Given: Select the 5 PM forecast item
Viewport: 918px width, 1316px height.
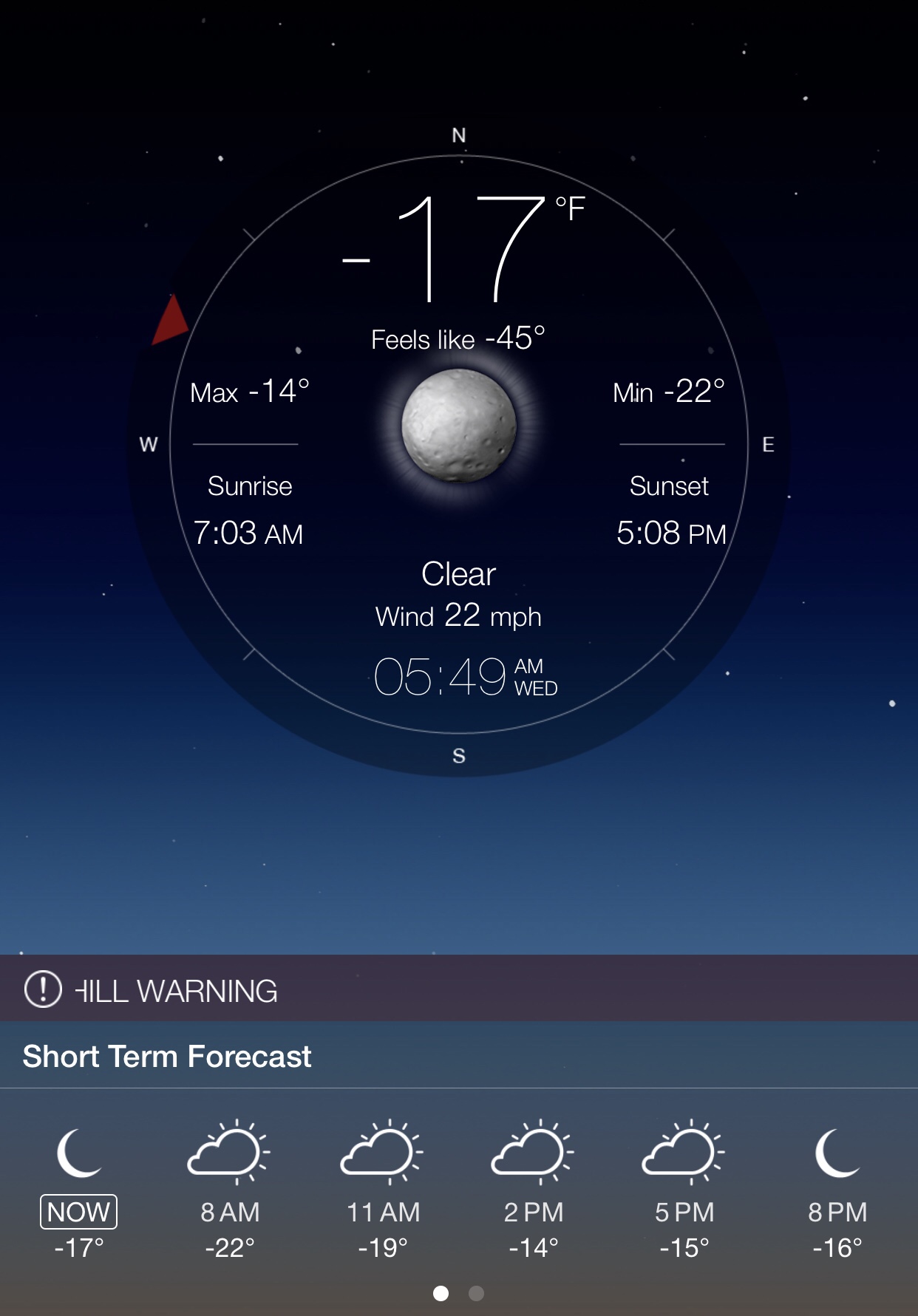Looking at the screenshot, I should pyautogui.click(x=684, y=1190).
